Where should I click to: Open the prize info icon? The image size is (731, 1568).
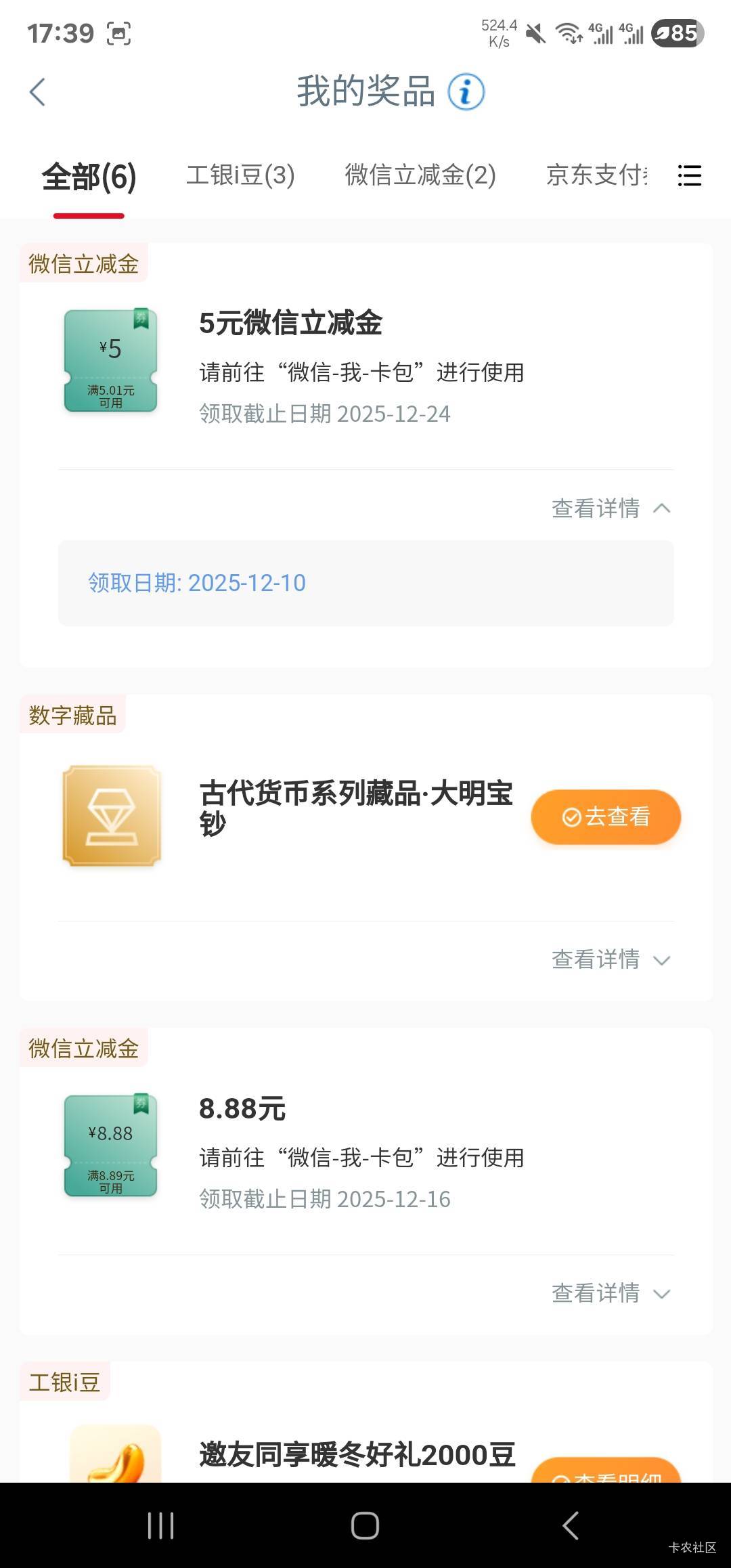tap(466, 92)
